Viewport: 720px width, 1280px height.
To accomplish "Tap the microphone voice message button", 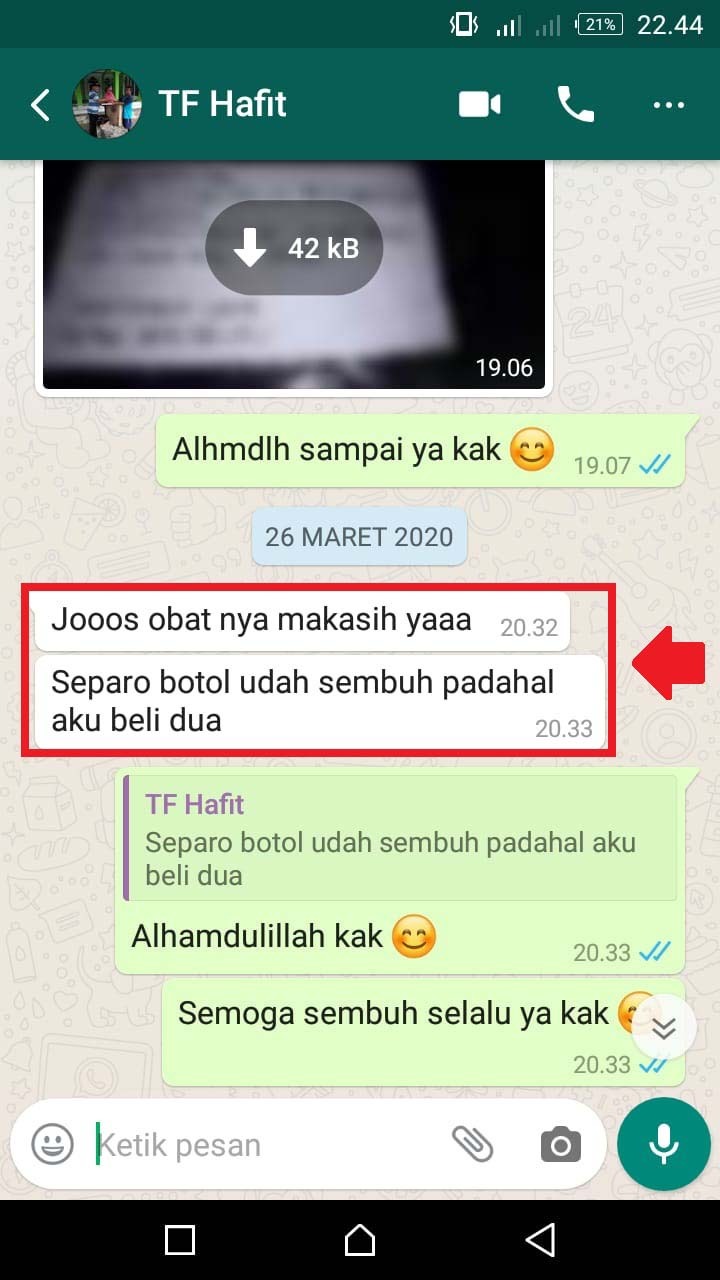I will click(664, 1144).
